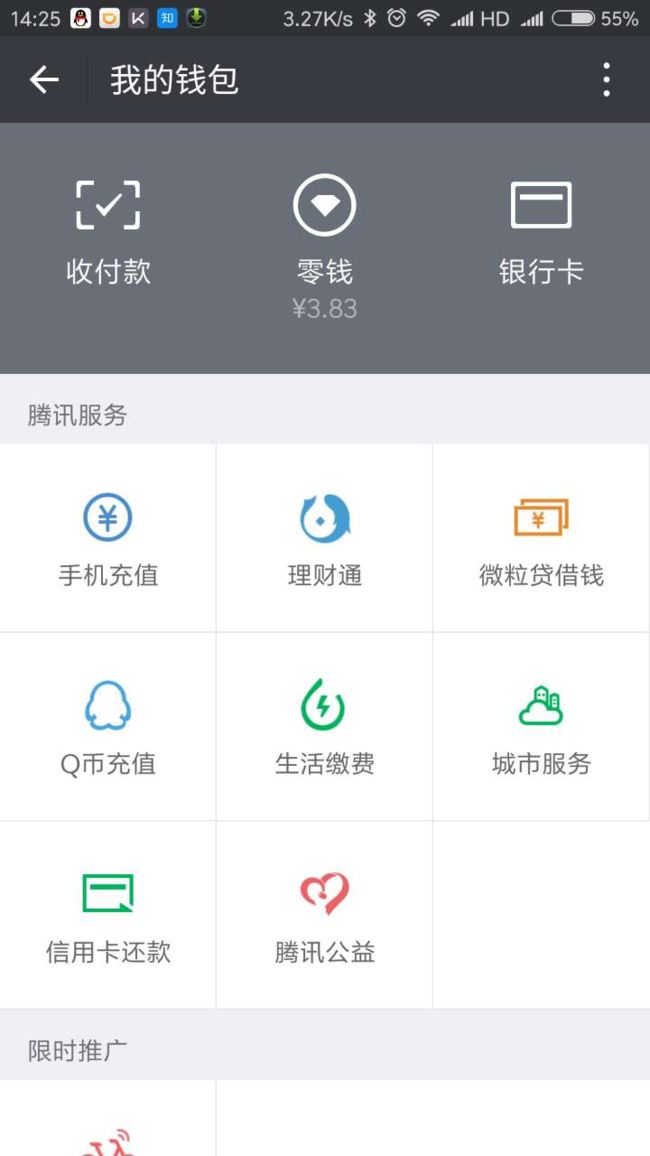Select 手机充值 mobile top-up

pos(108,538)
